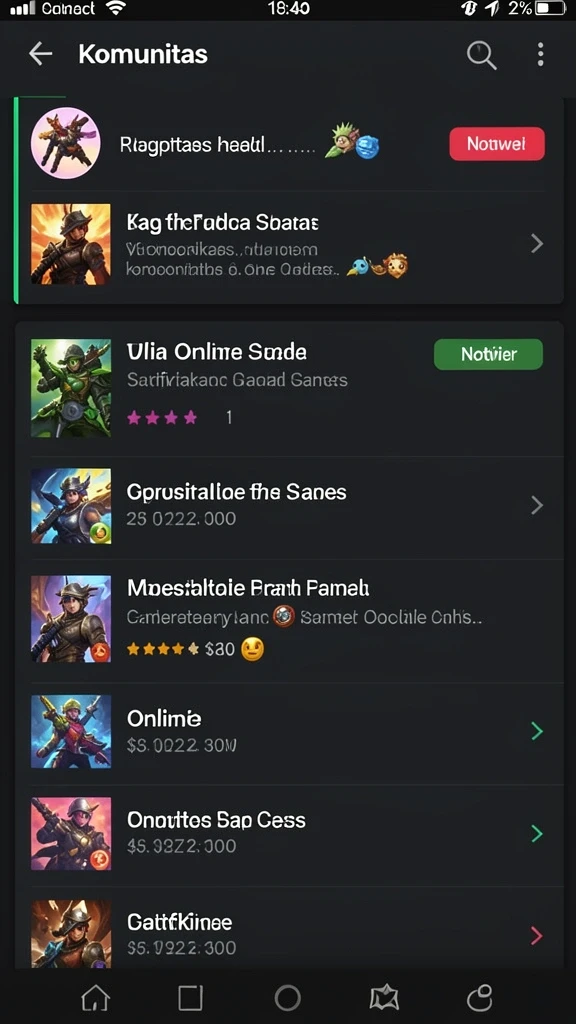Open the search magnifier icon
The height and width of the screenshot is (1024, 576).
tap(481, 56)
